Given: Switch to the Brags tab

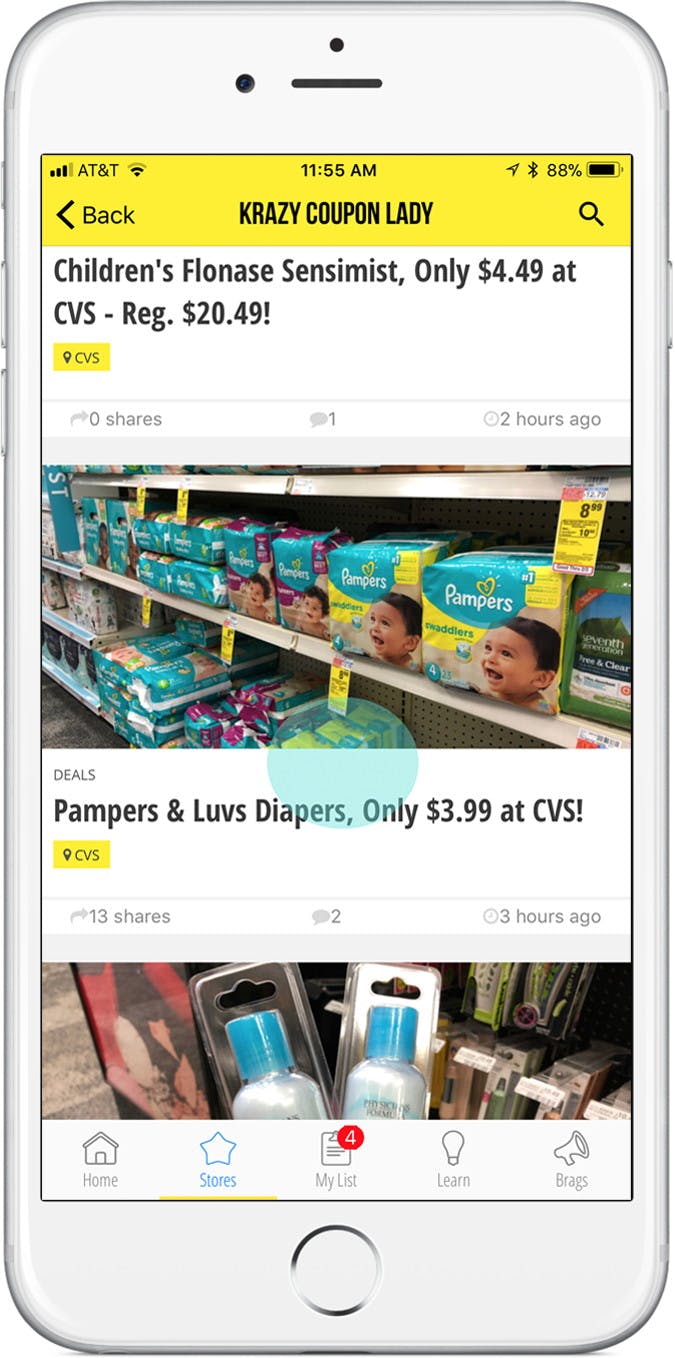Looking at the screenshot, I should click(x=571, y=1159).
